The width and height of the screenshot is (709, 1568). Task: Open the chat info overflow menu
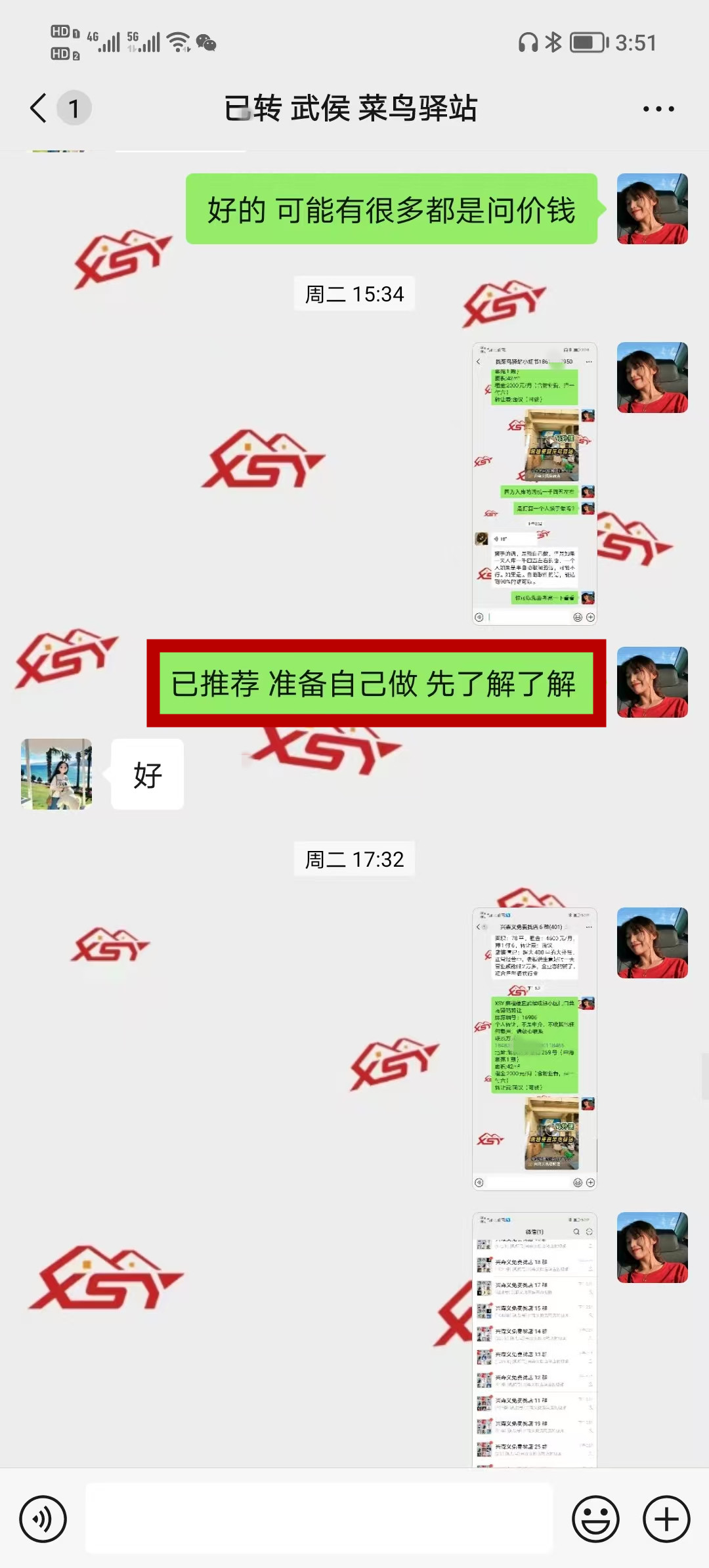[658, 109]
